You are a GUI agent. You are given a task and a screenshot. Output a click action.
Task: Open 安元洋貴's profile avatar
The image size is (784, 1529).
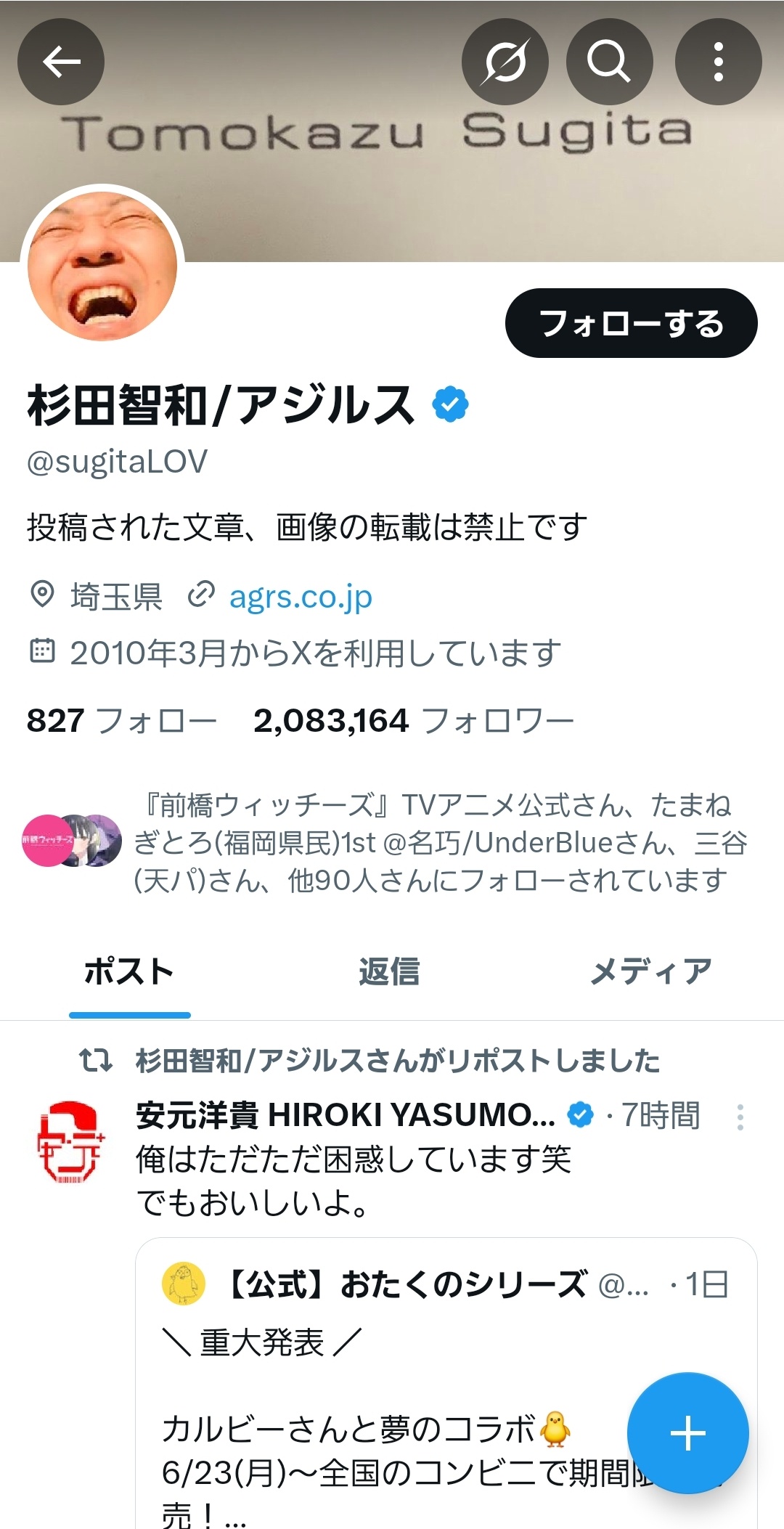[x=70, y=1142]
